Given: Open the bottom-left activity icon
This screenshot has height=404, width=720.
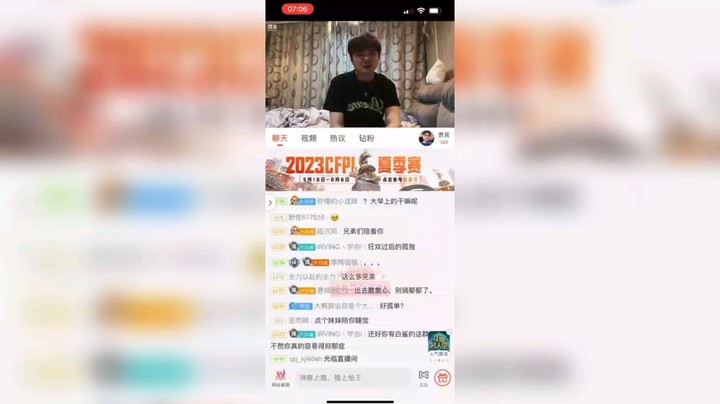Looking at the screenshot, I should click(x=281, y=376).
